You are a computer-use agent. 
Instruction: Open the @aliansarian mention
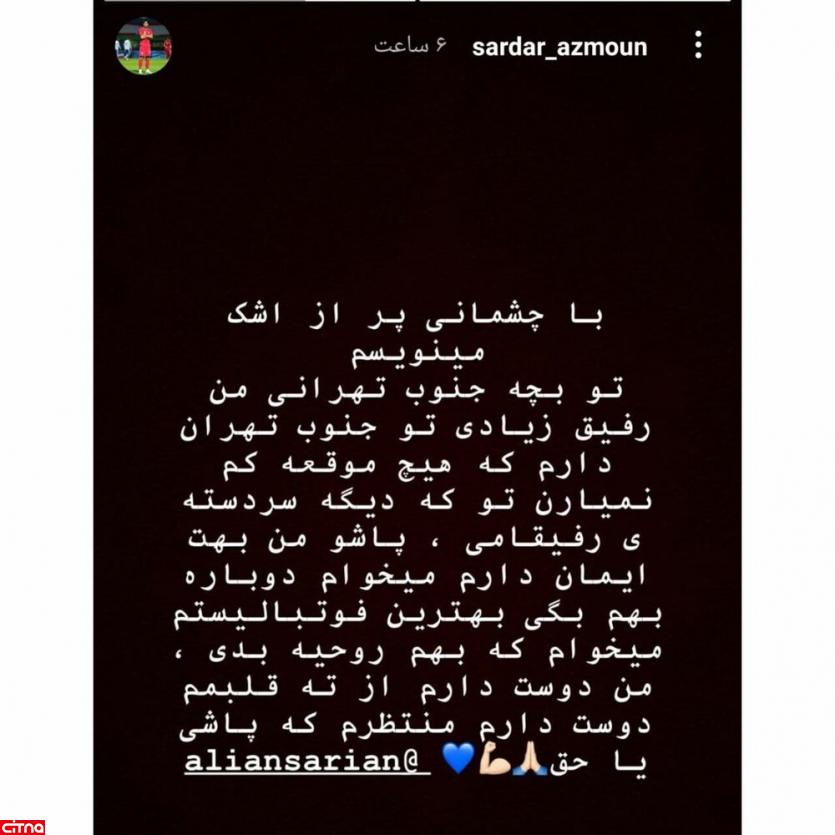click(x=308, y=762)
